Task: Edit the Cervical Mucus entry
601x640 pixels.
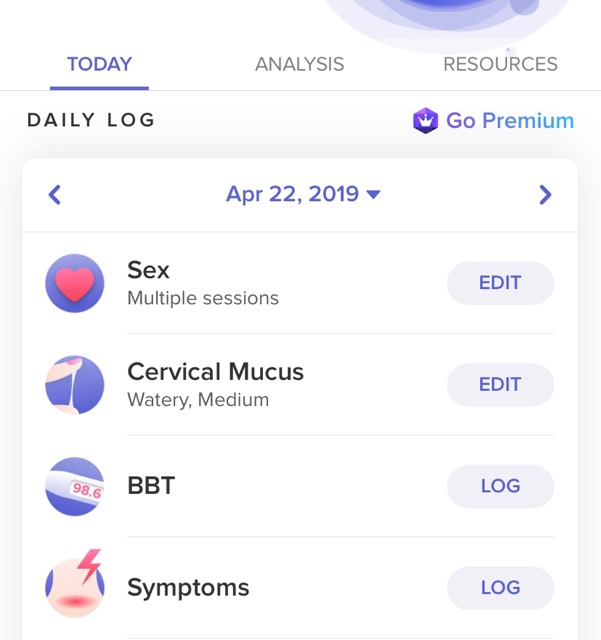Action: tap(500, 385)
